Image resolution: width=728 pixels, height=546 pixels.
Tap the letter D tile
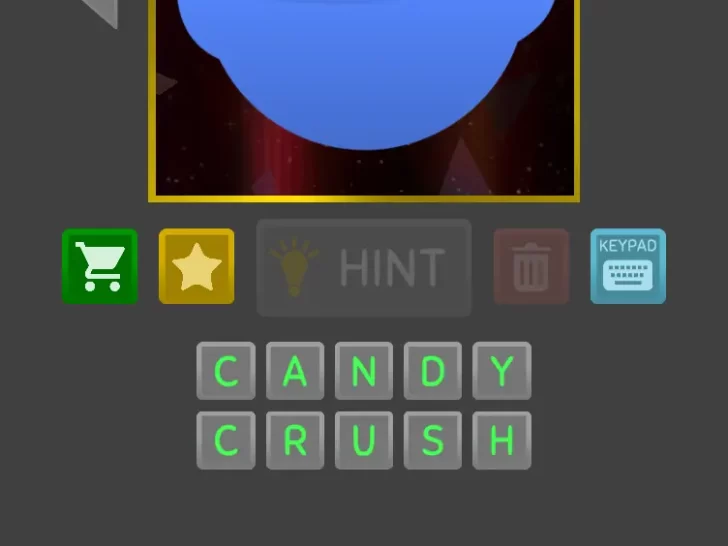pos(433,371)
